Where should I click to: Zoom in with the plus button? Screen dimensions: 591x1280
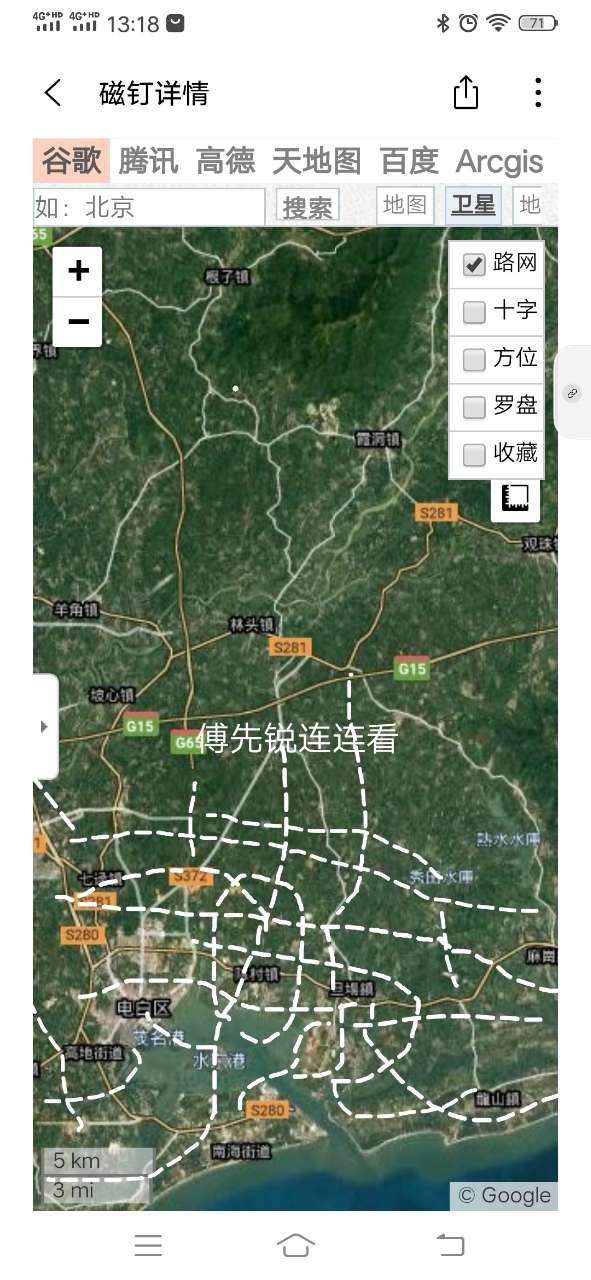(78, 271)
